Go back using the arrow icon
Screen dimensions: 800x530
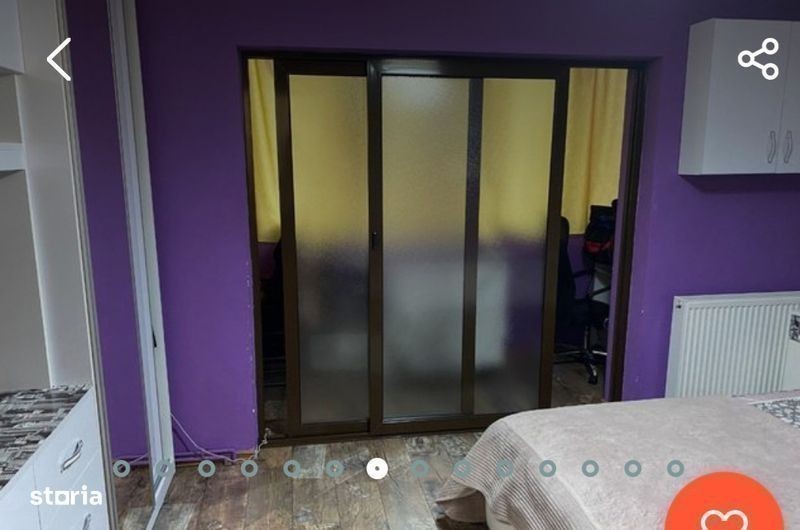click(x=59, y=59)
